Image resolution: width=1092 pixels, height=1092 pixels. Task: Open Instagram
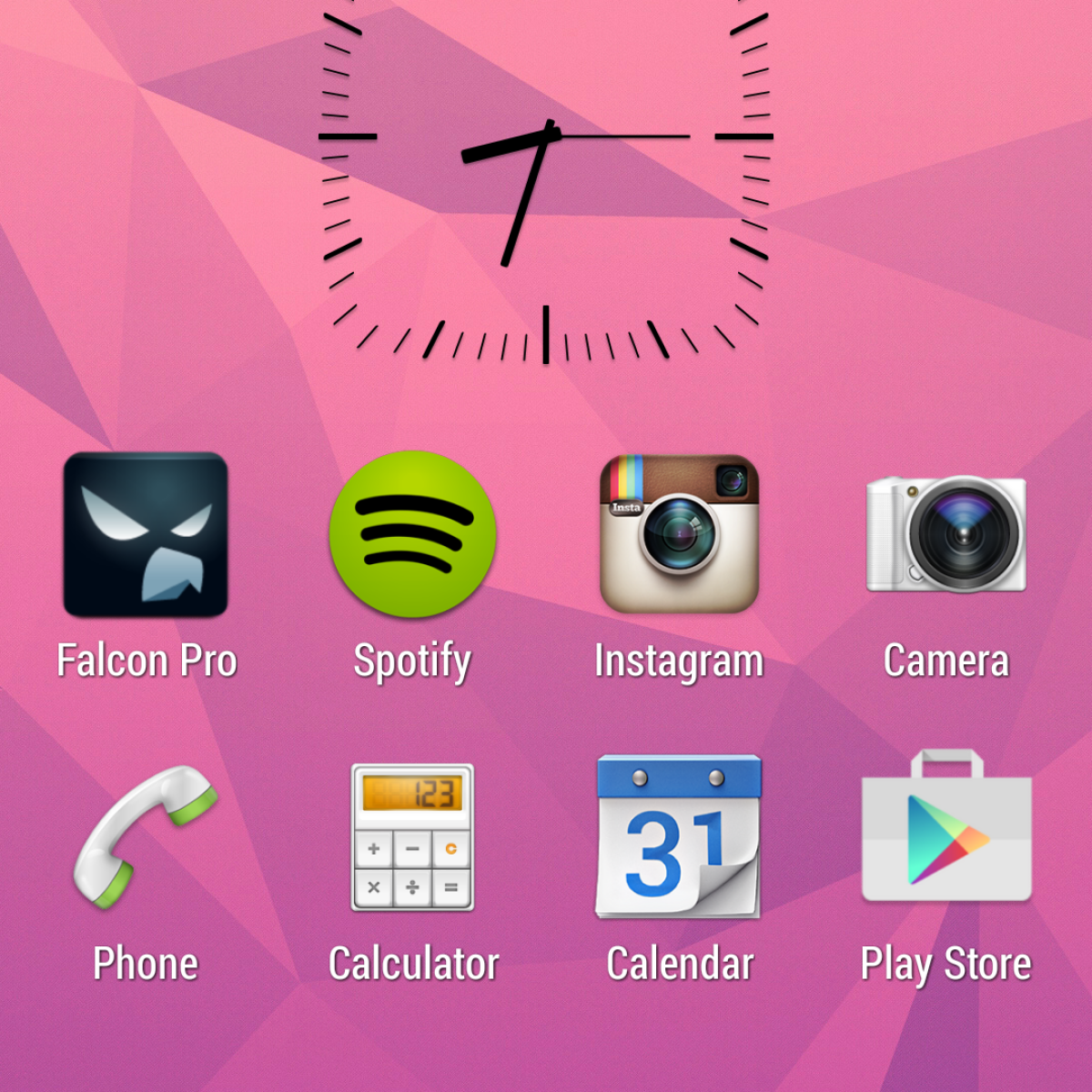coord(679,535)
